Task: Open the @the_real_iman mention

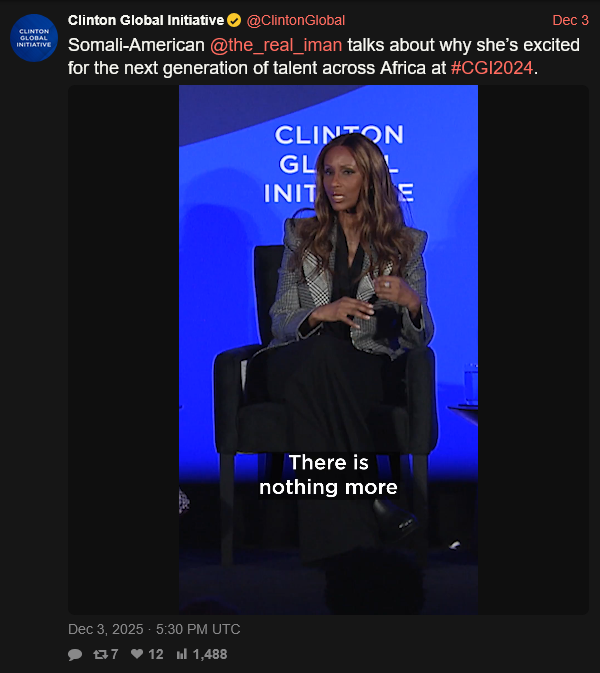Action: point(276,45)
